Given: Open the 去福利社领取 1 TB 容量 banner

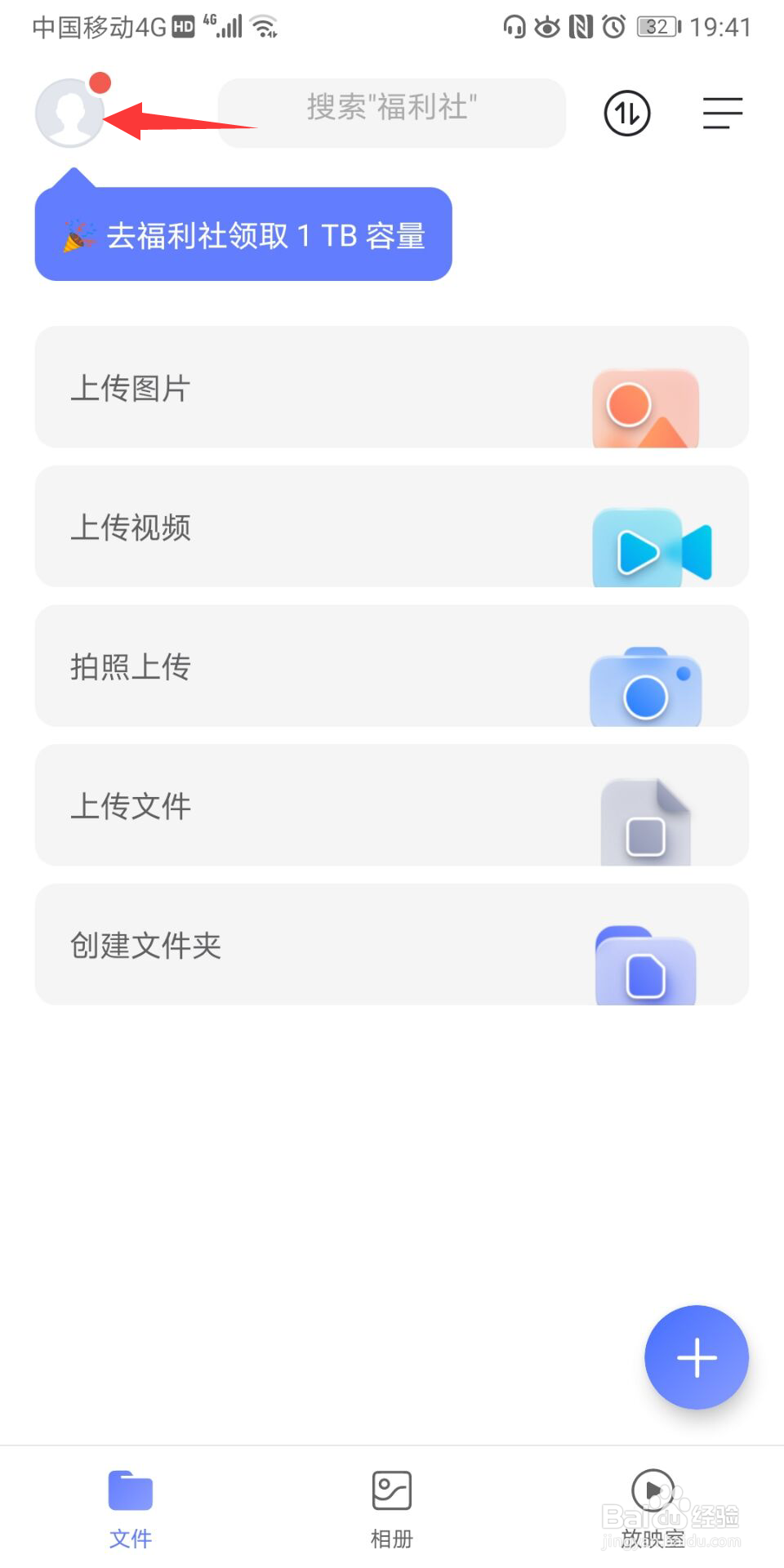Looking at the screenshot, I should coord(243,235).
